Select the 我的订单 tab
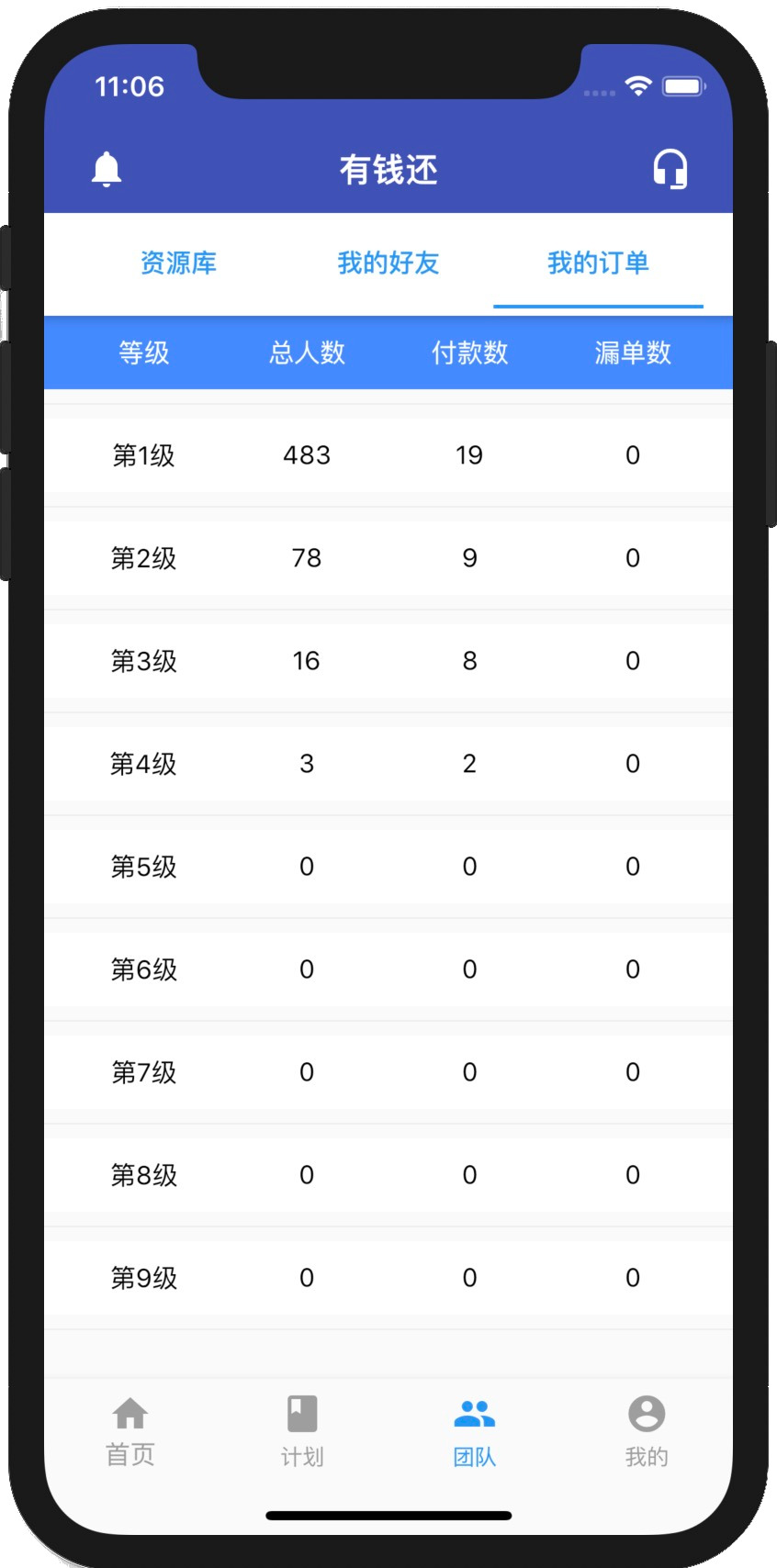 [598, 263]
